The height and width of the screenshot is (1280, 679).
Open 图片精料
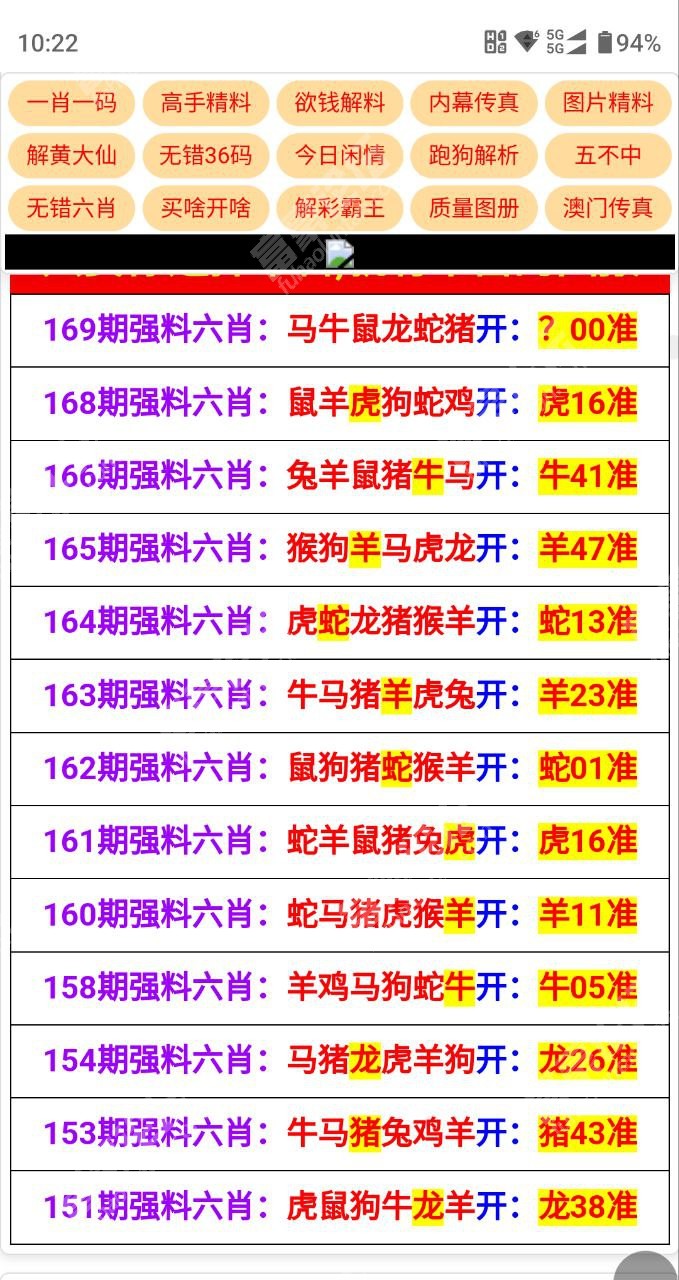(x=607, y=102)
